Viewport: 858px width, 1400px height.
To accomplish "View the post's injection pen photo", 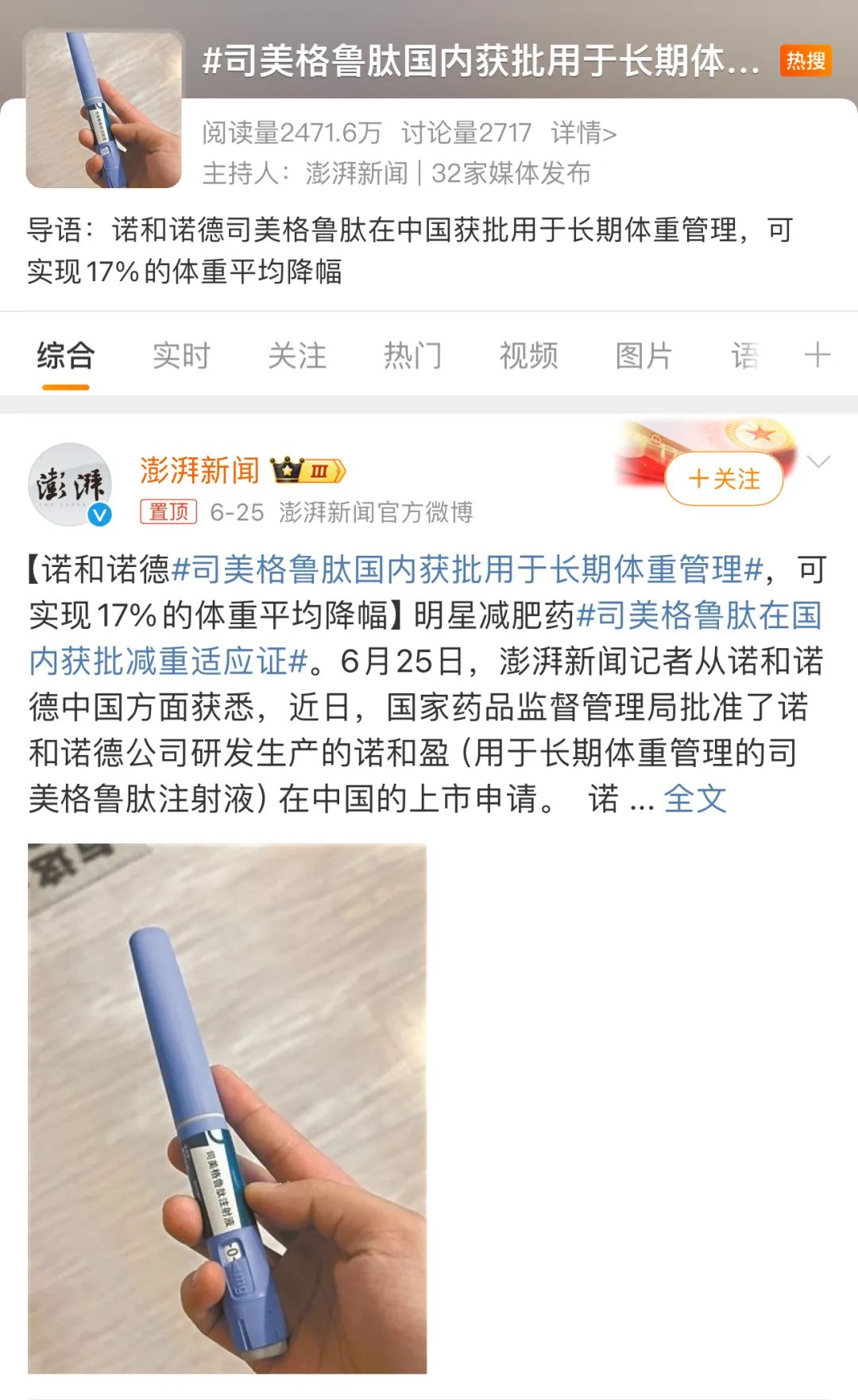I will point(227,1108).
